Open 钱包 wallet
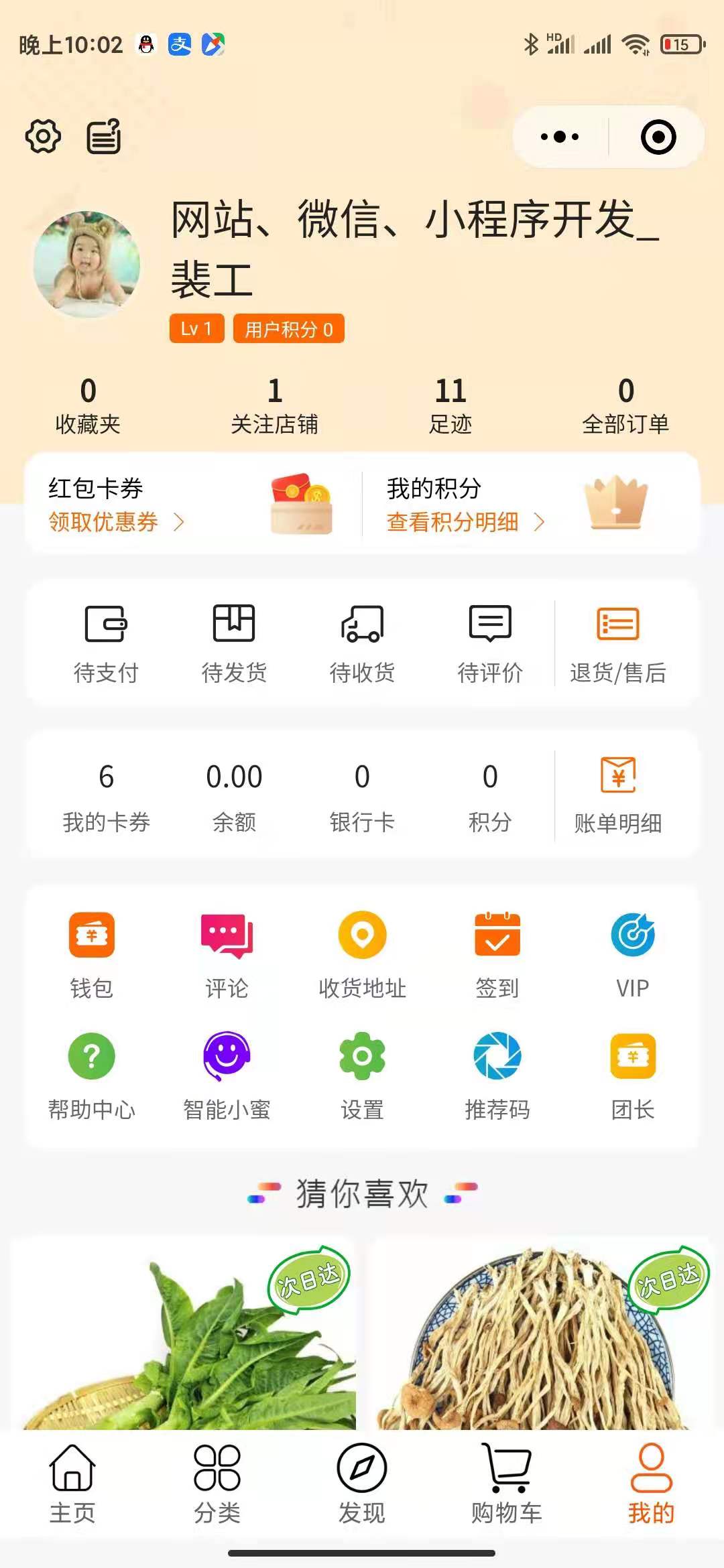The width and height of the screenshot is (724, 1568). 92,953
